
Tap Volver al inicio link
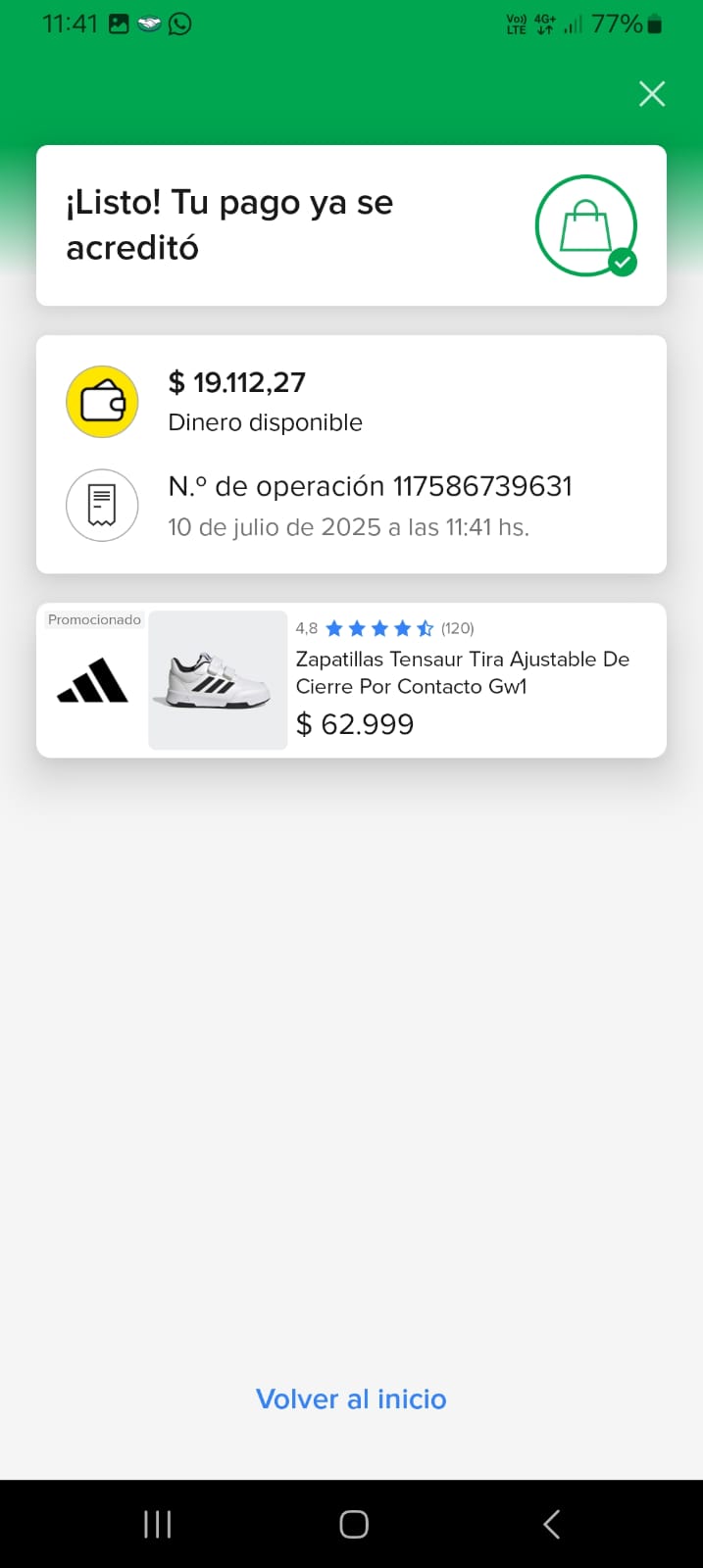[351, 1398]
